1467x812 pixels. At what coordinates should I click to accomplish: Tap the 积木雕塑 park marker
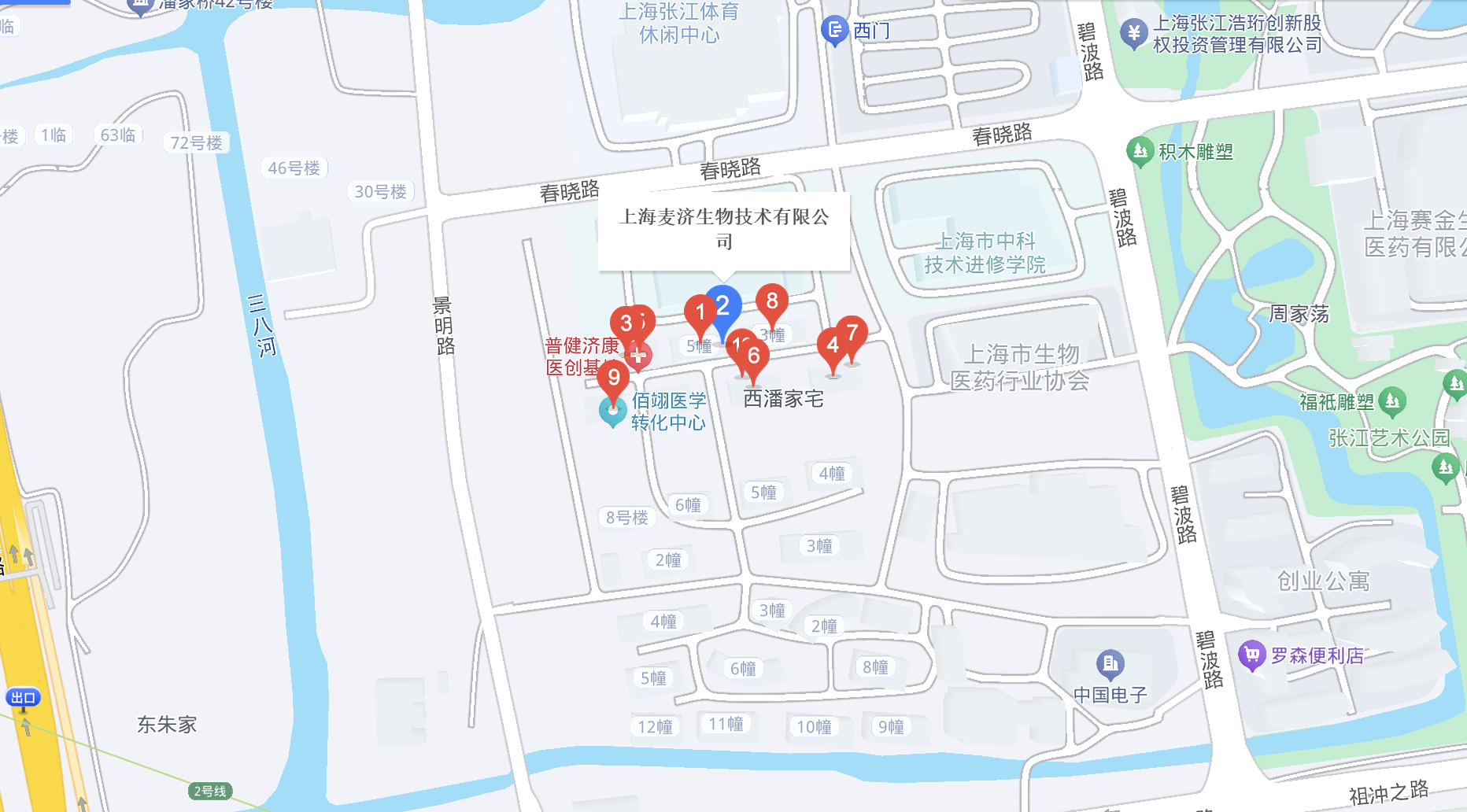(x=1140, y=151)
